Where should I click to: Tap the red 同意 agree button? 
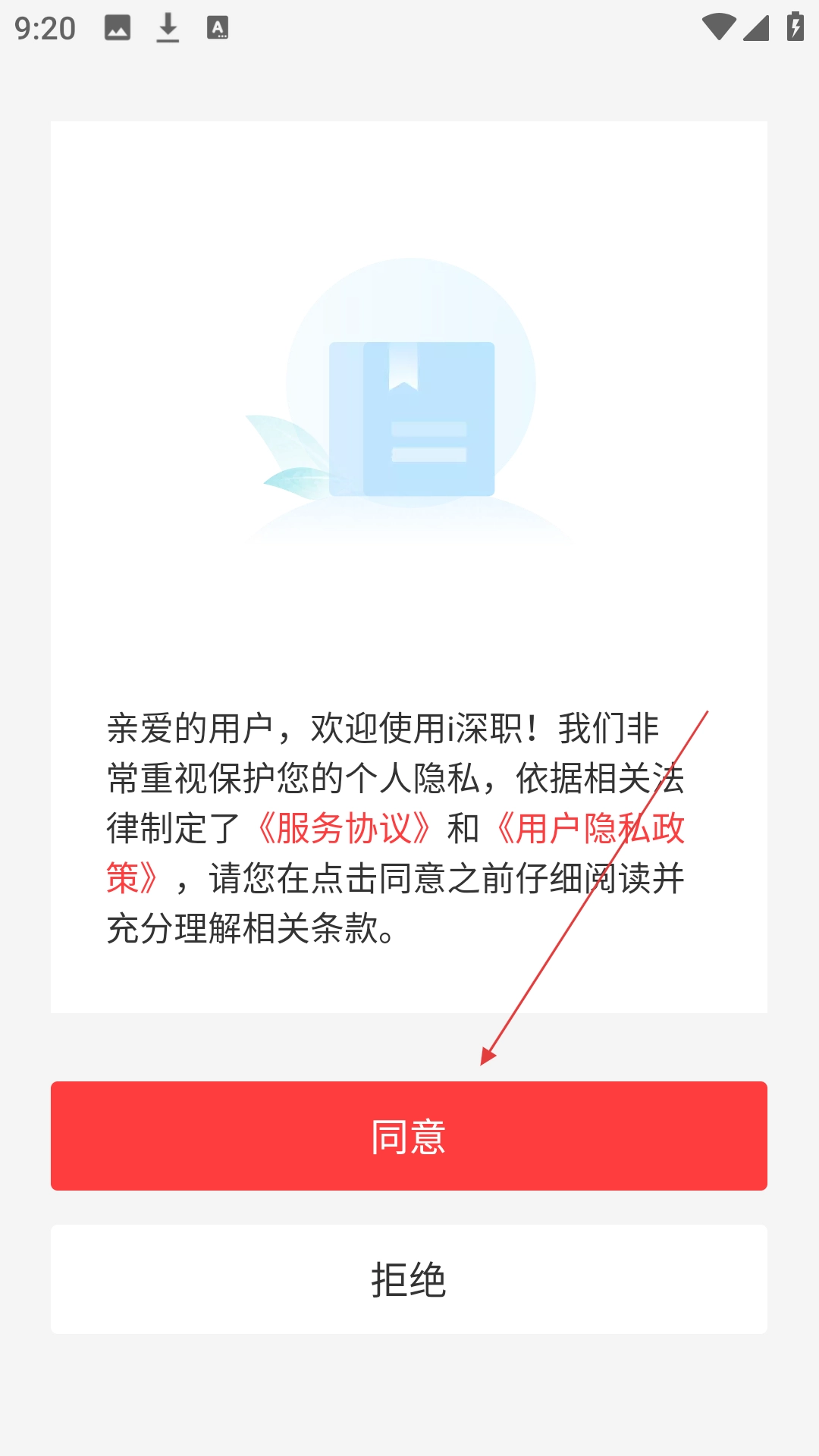[x=409, y=1135]
